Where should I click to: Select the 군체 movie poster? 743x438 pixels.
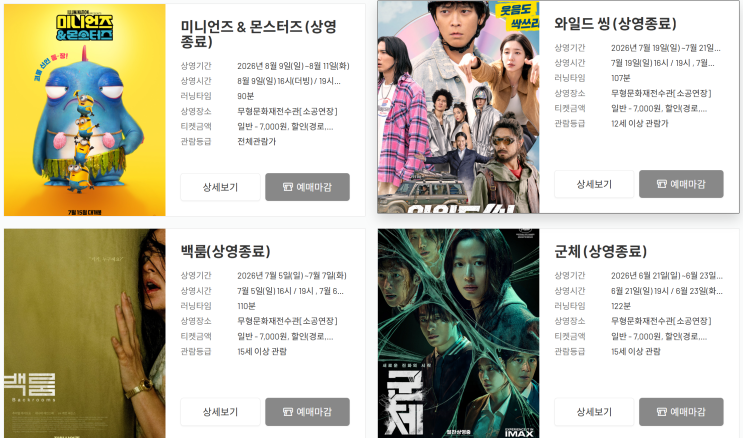[x=458, y=334]
